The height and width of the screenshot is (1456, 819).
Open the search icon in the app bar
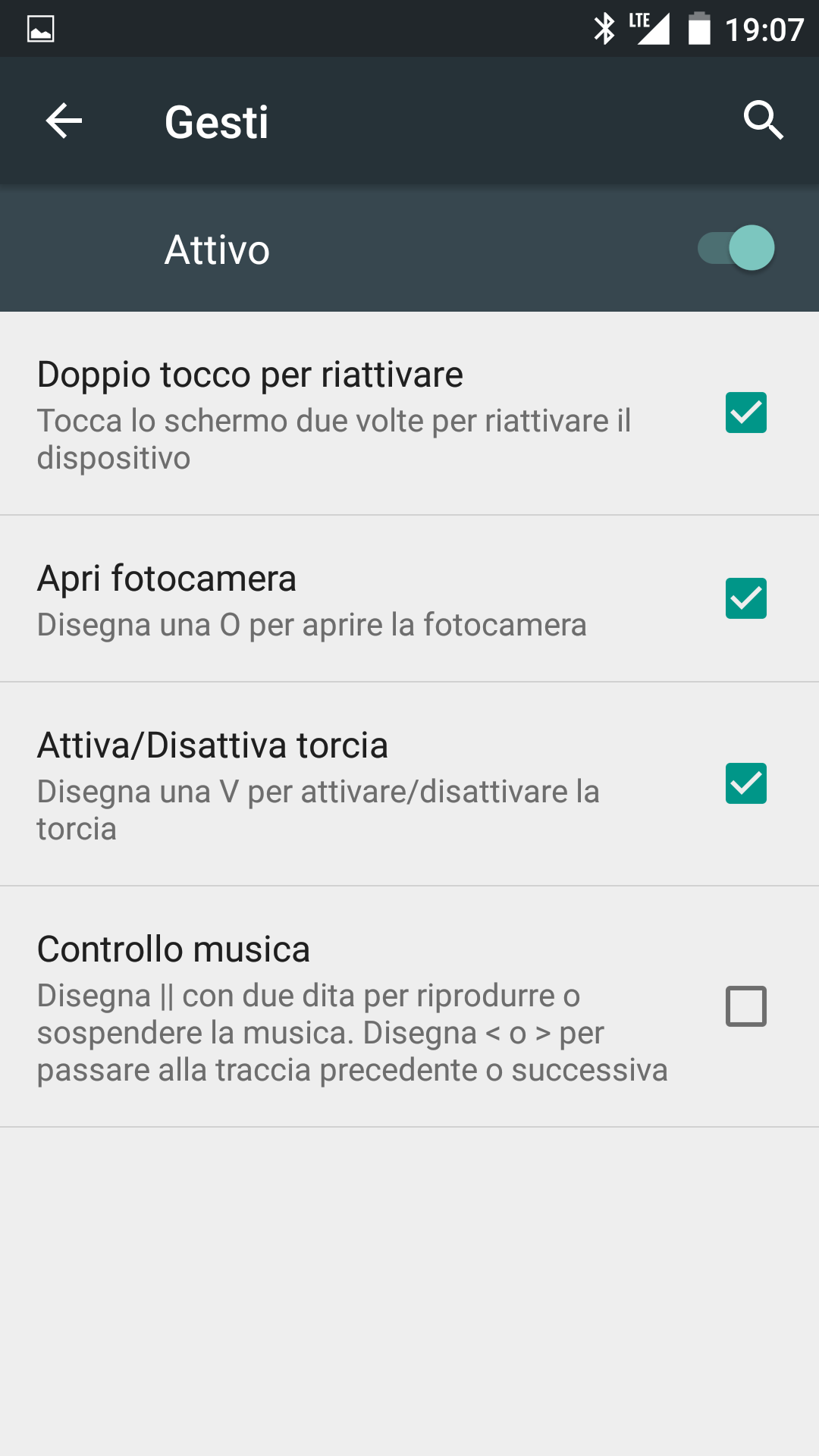763,121
